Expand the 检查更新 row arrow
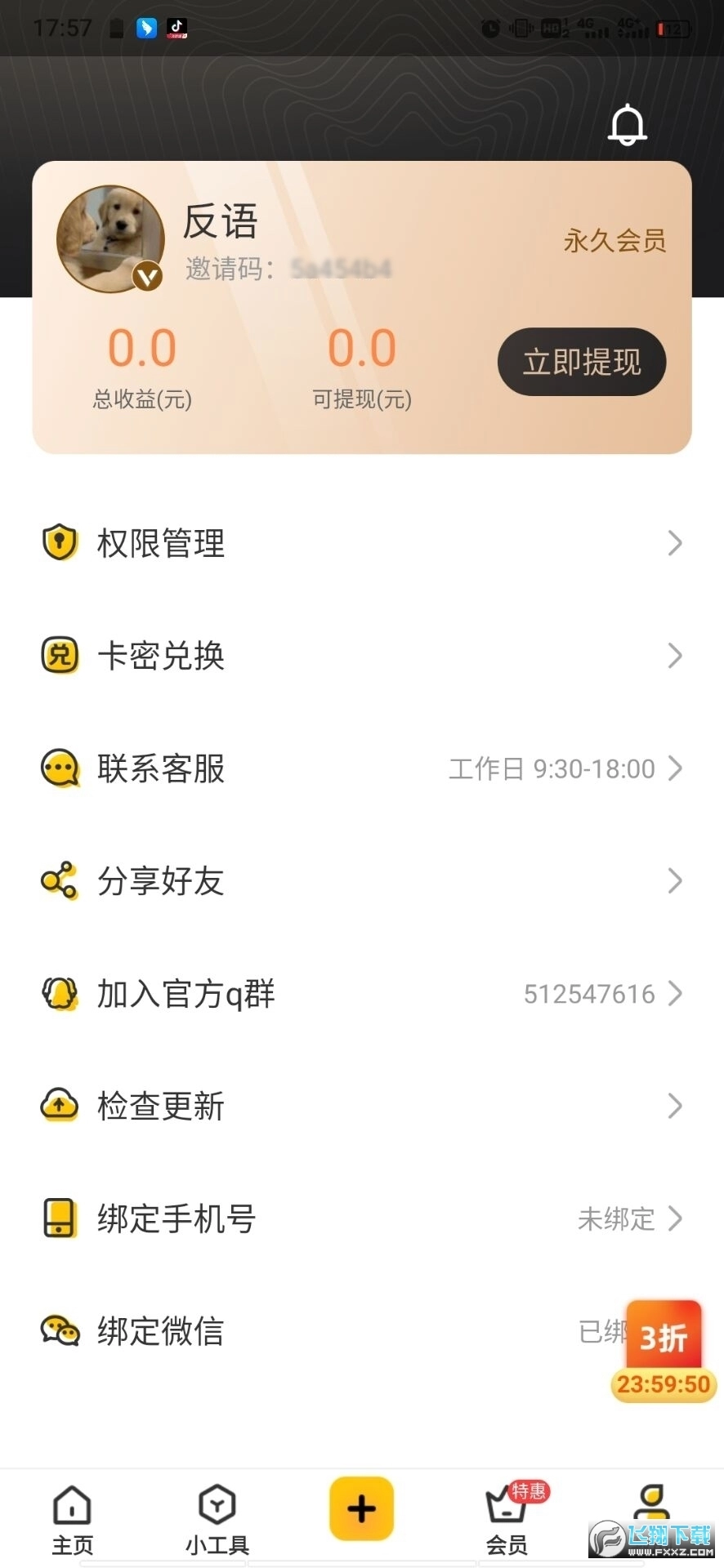This screenshot has width=724, height=1568. (x=675, y=1106)
